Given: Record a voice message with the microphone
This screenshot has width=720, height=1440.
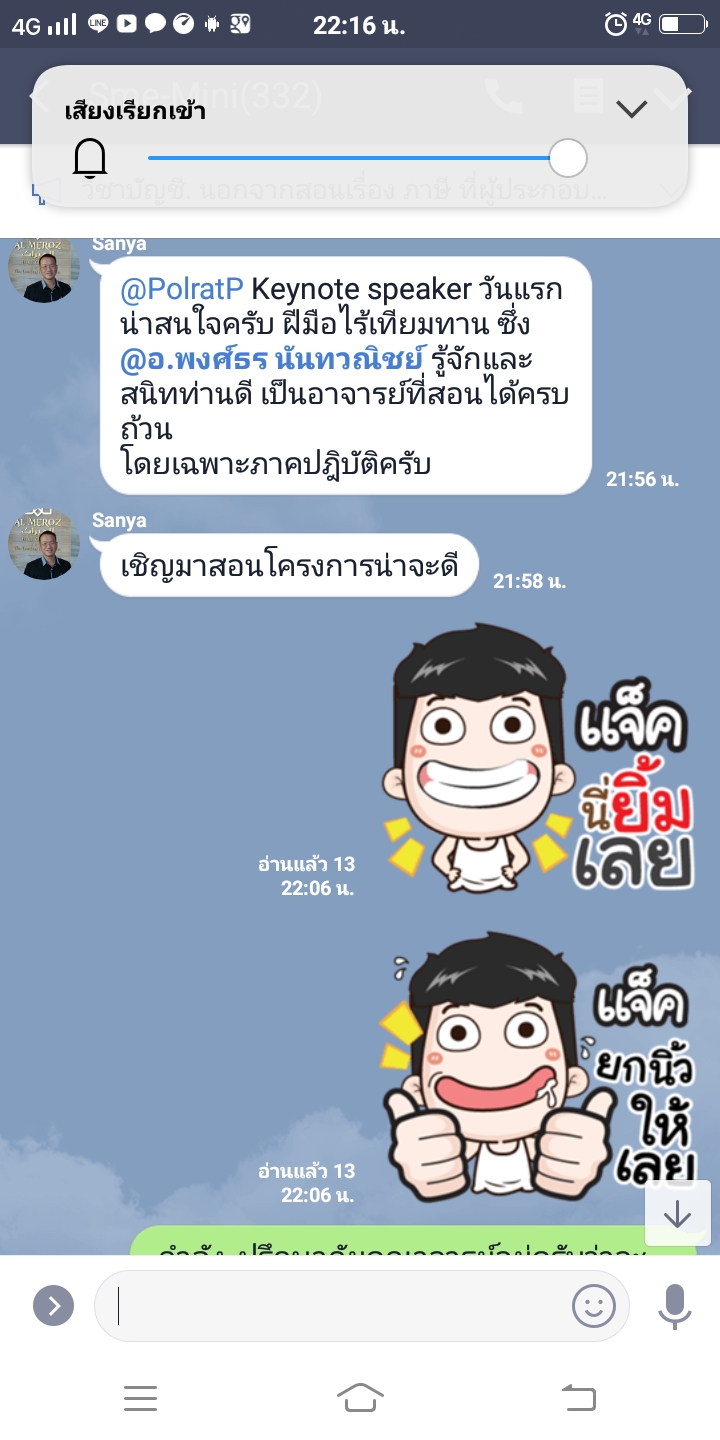Looking at the screenshot, I should click(675, 1306).
